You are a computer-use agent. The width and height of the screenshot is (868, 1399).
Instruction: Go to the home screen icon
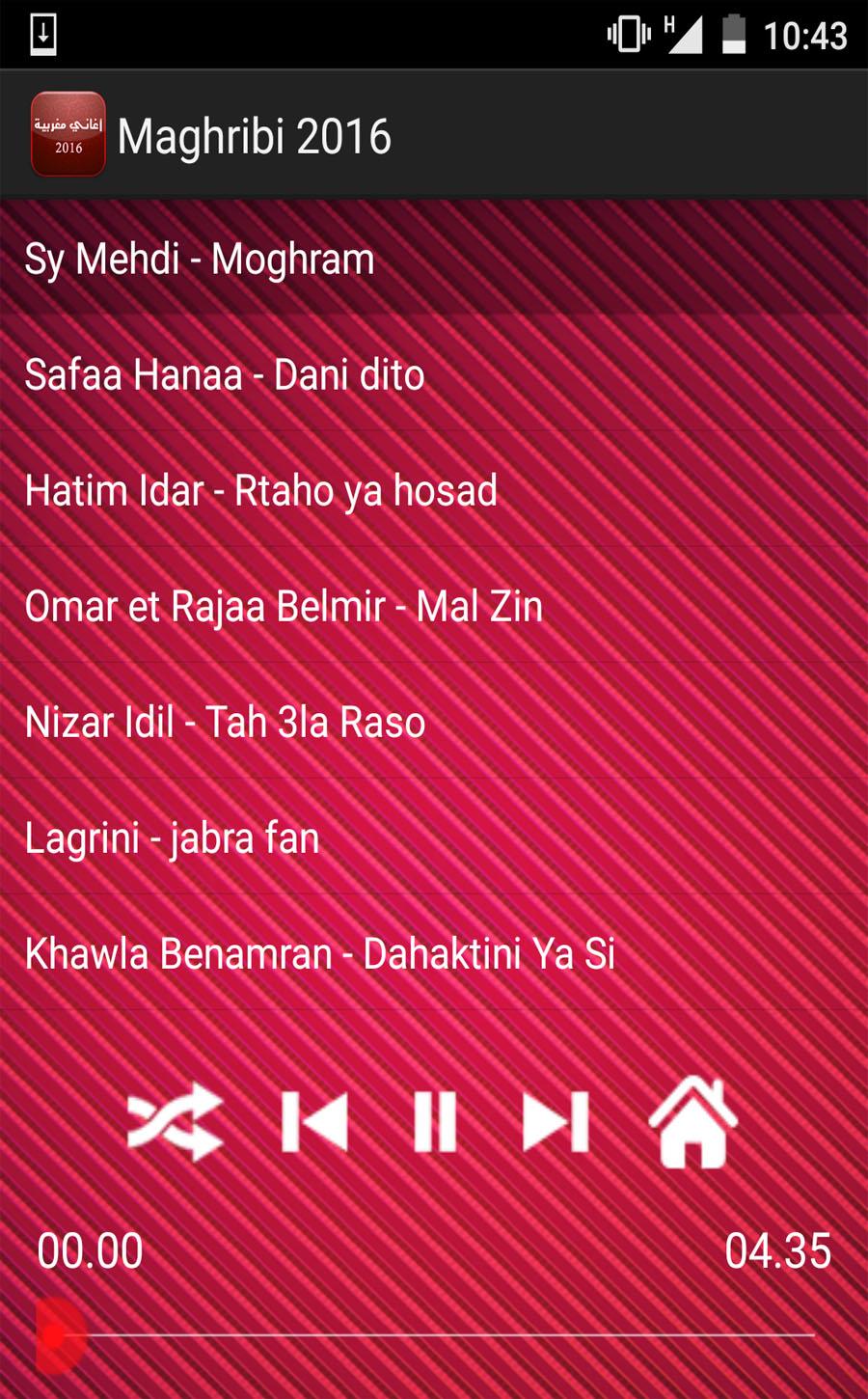(x=692, y=1121)
